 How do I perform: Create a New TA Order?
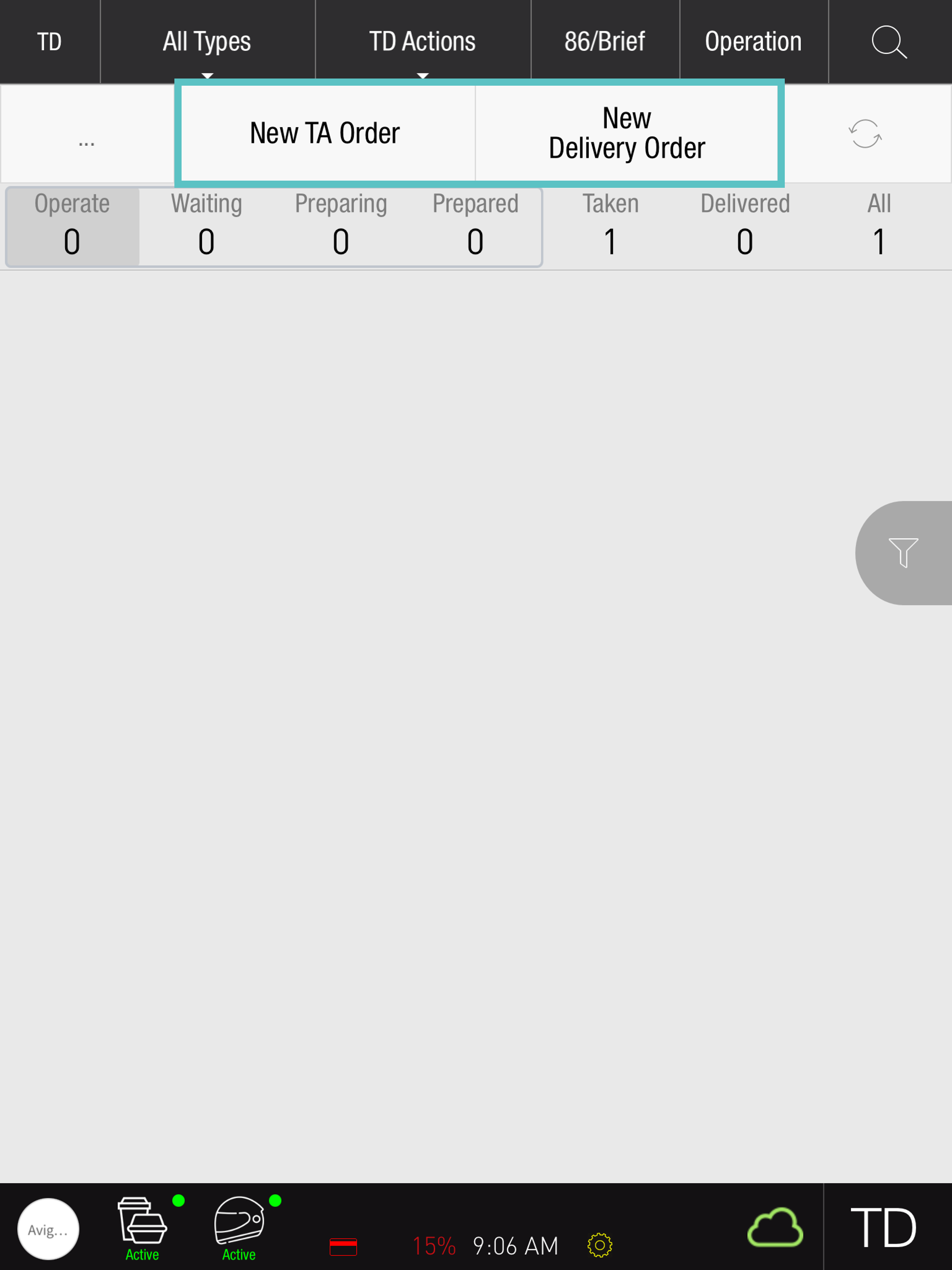tap(325, 133)
